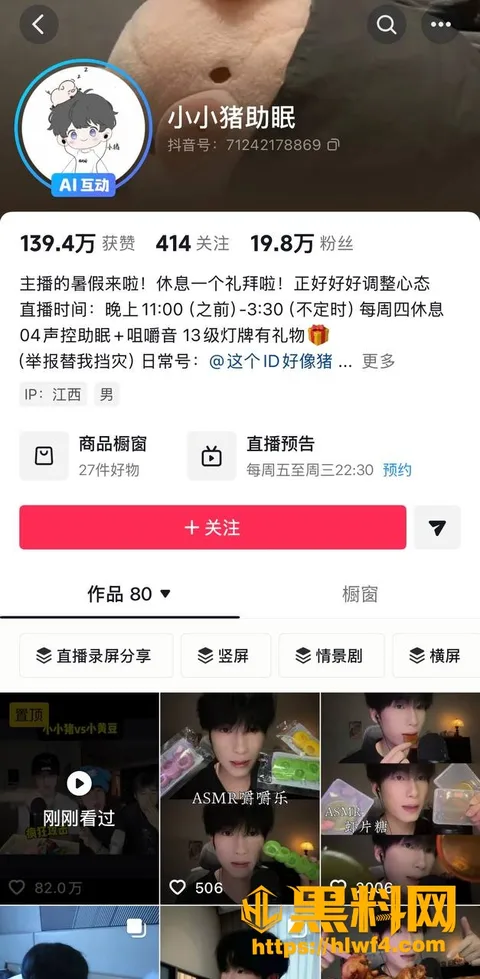Open the 作品 80 sorting dropdown
The image size is (480, 979).
(129, 594)
